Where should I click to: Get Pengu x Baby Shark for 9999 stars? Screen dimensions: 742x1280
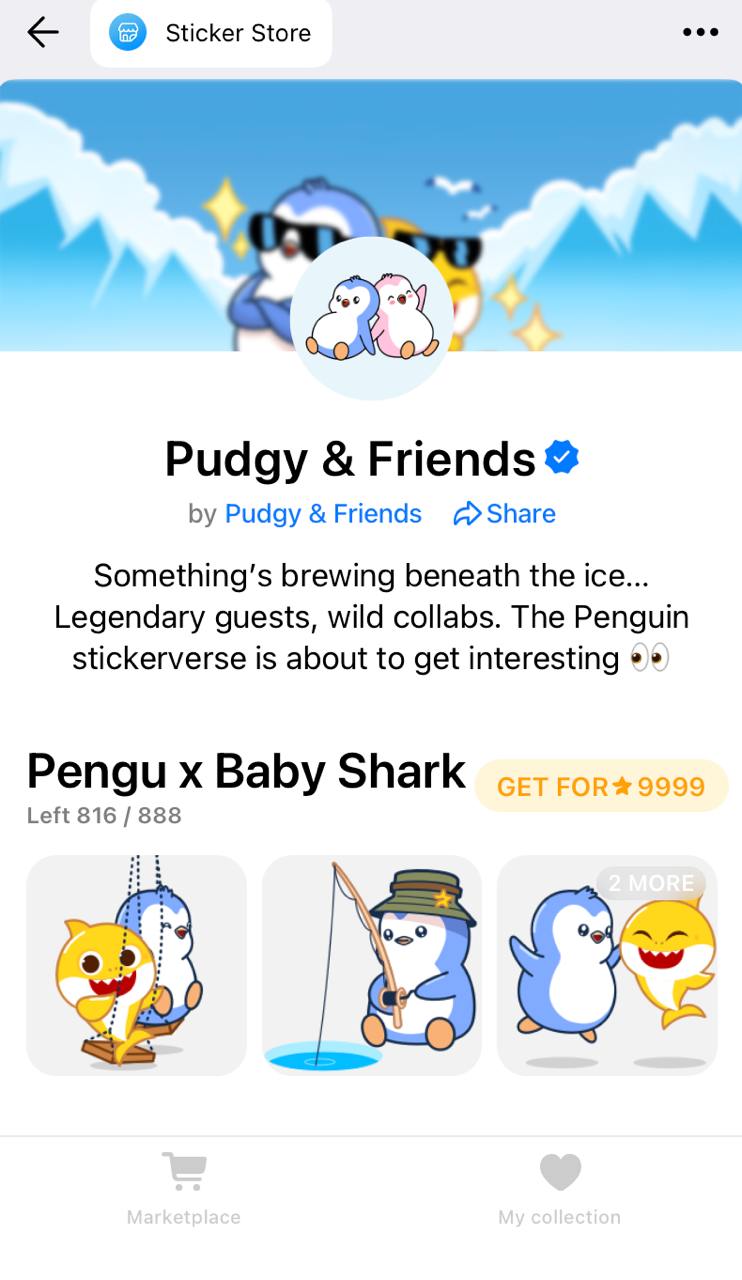601,787
